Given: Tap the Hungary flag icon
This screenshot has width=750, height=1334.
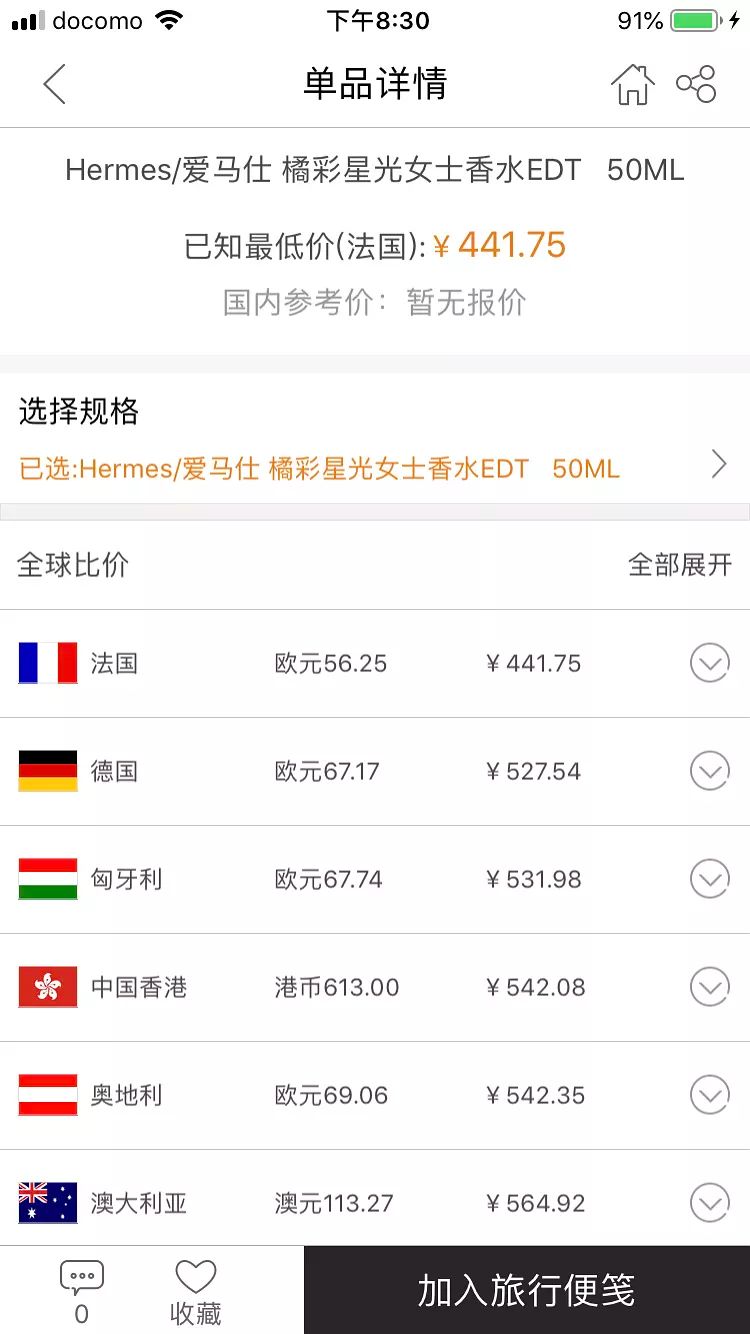Looking at the screenshot, I should [x=46, y=879].
